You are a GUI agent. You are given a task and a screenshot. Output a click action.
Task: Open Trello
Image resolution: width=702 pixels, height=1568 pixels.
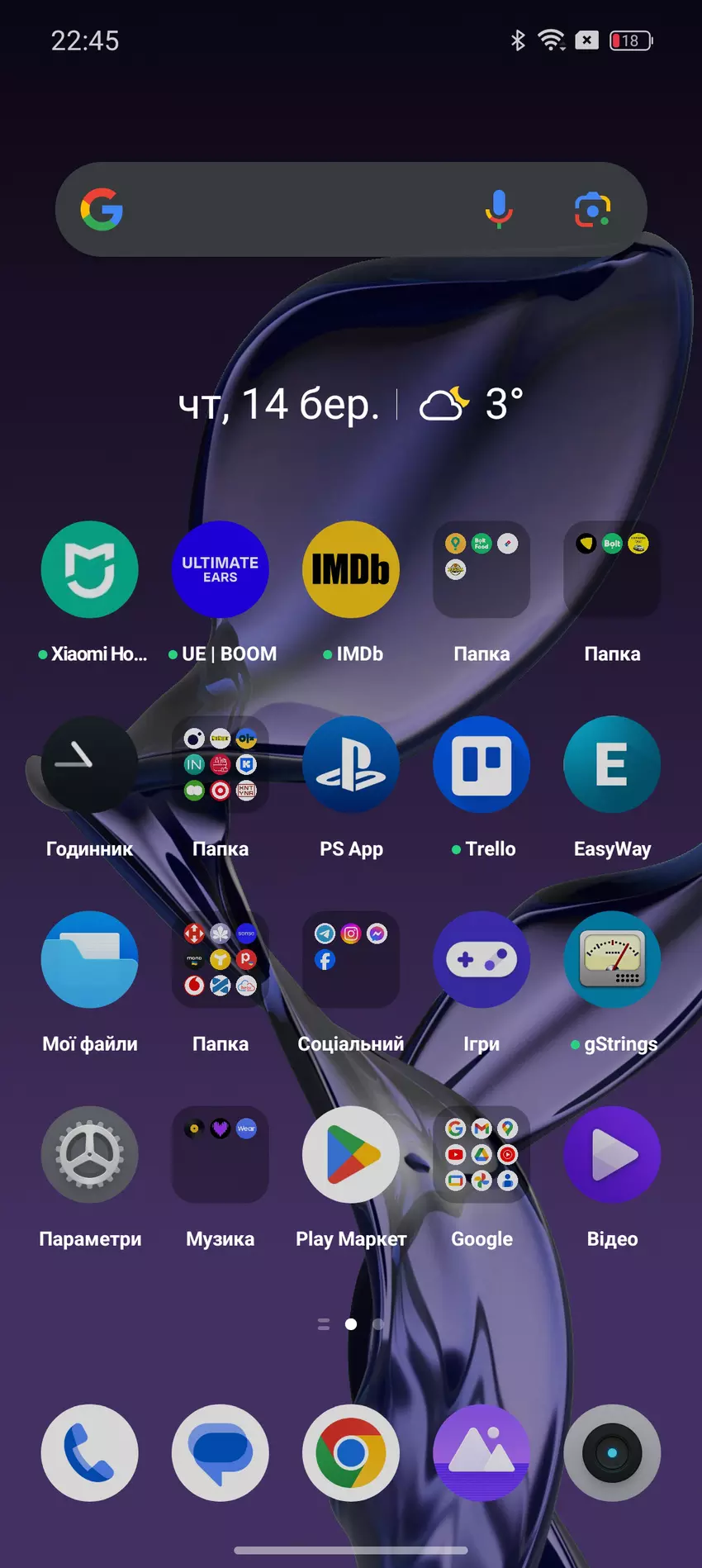[x=481, y=765]
